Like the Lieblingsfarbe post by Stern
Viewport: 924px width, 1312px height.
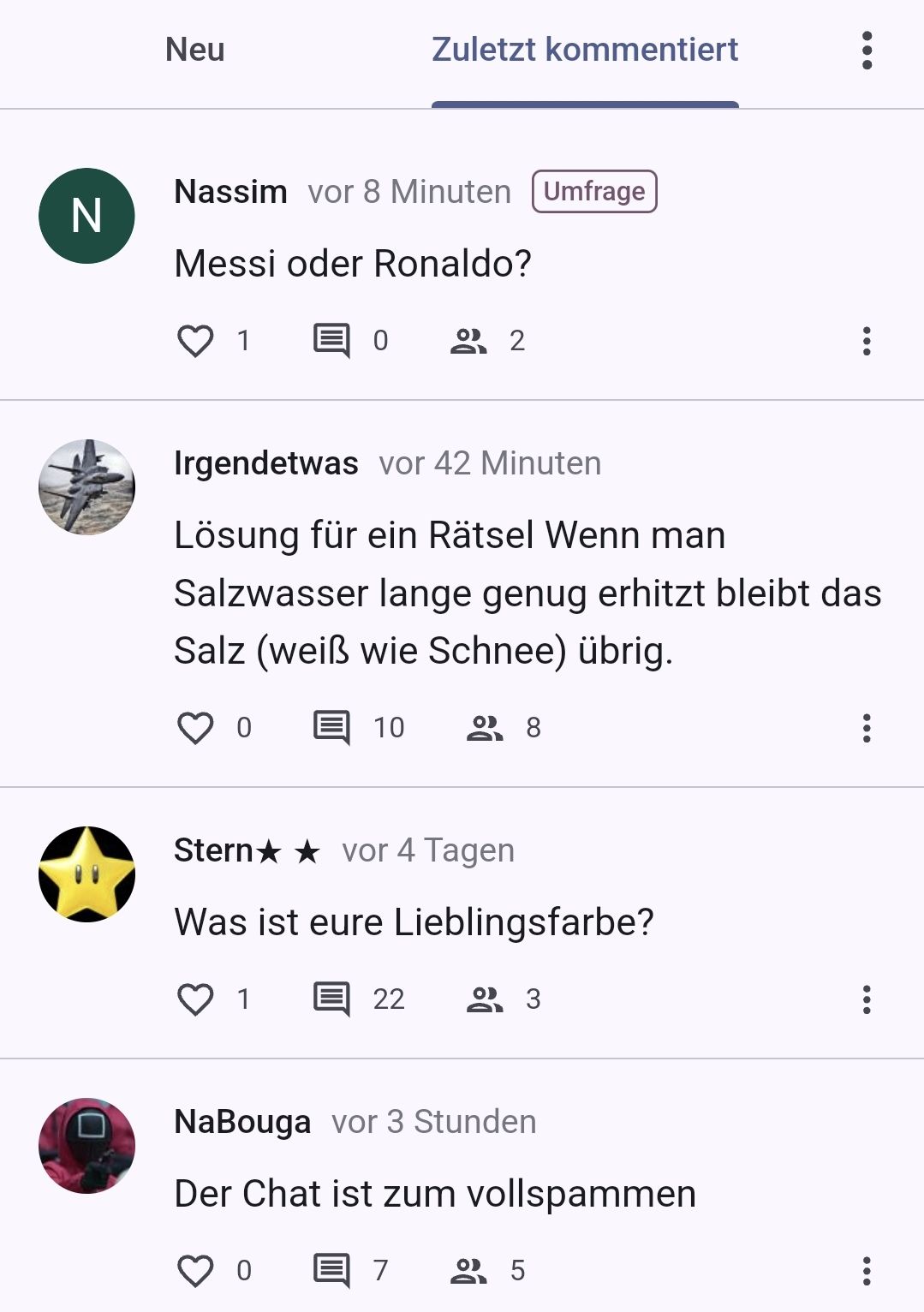point(195,999)
